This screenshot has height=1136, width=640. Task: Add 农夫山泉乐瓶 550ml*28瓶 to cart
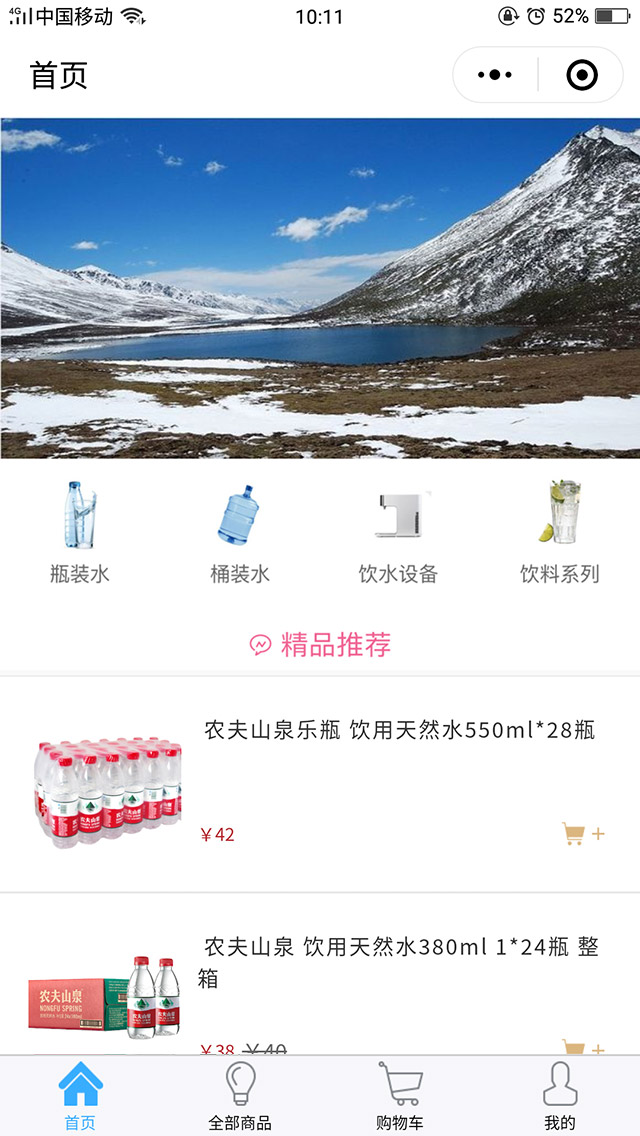pyautogui.click(x=584, y=834)
